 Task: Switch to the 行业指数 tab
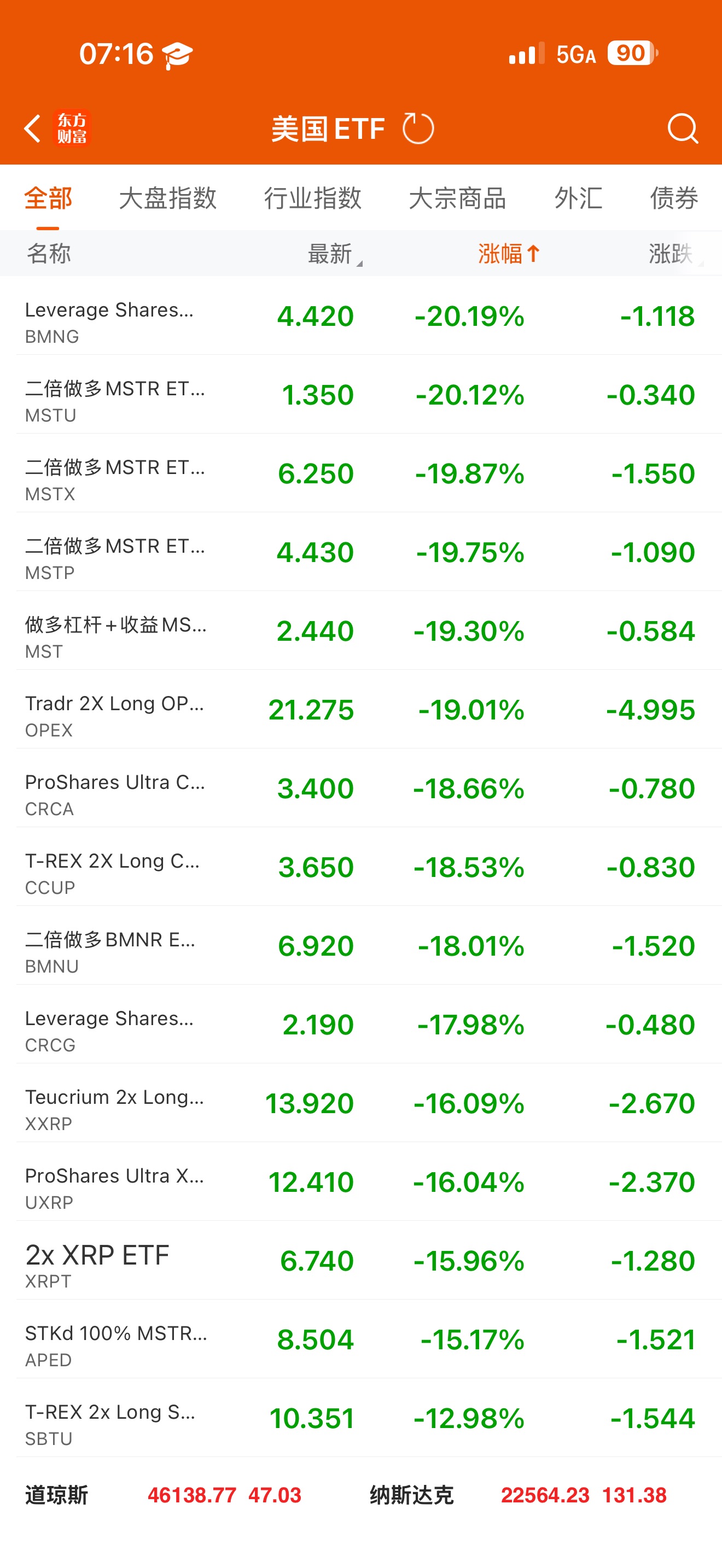(x=312, y=198)
